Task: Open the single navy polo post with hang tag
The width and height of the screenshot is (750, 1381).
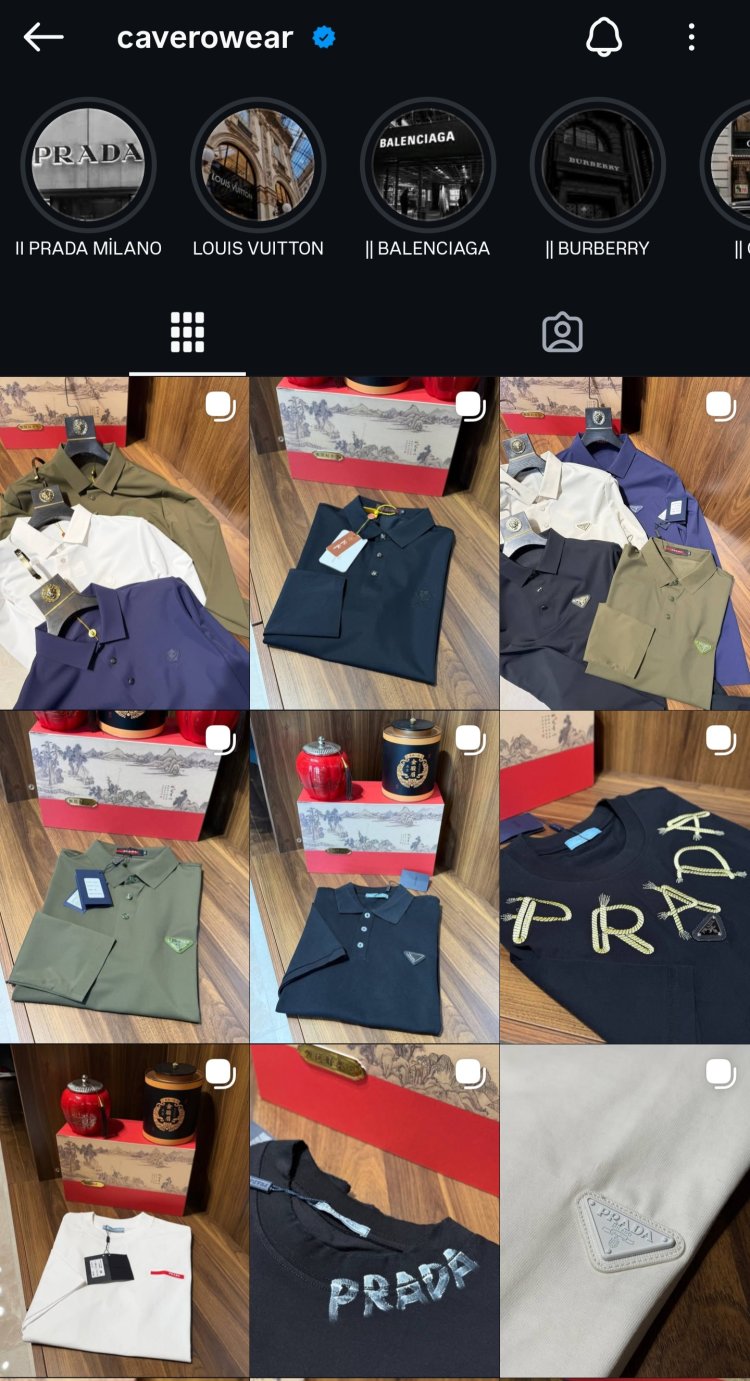Action: point(374,543)
